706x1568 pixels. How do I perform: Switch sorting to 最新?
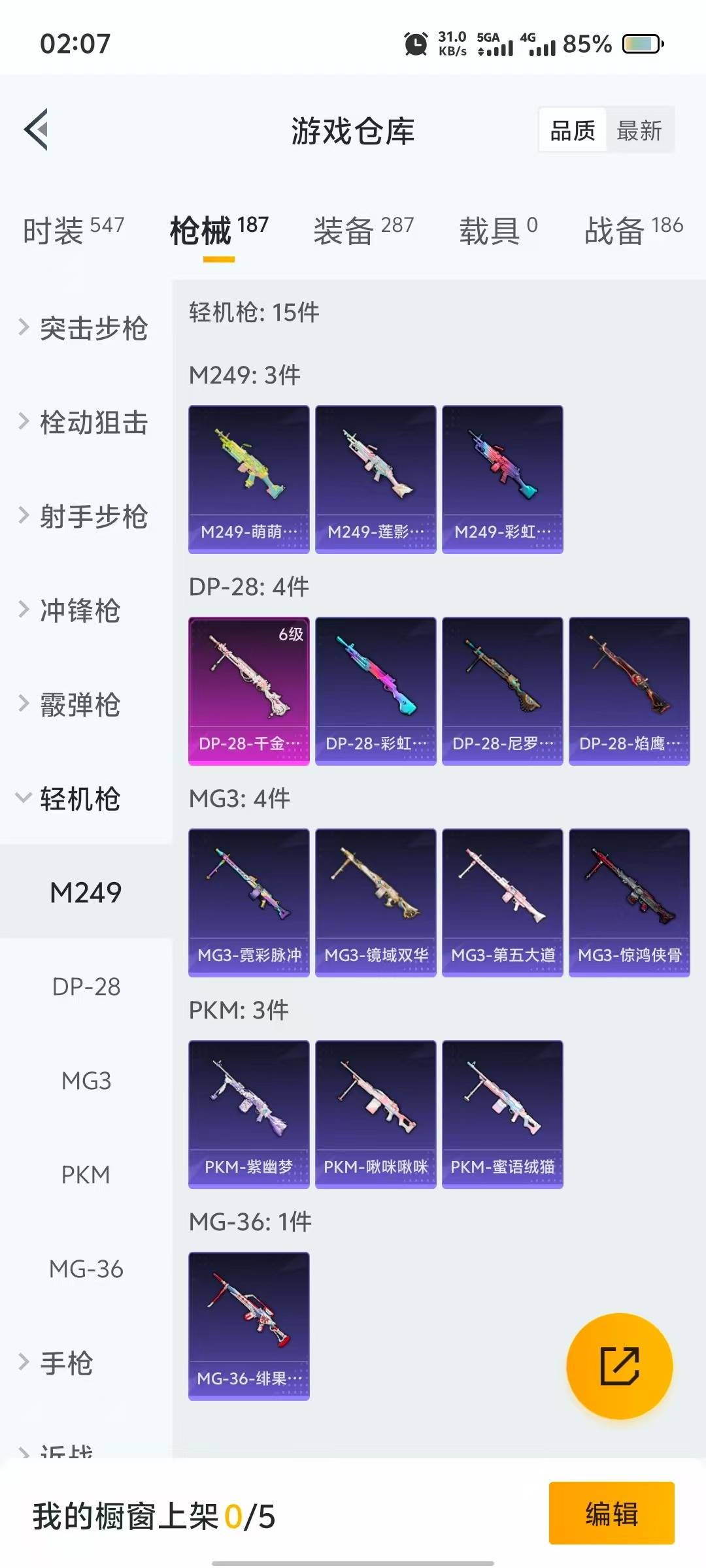(x=639, y=131)
